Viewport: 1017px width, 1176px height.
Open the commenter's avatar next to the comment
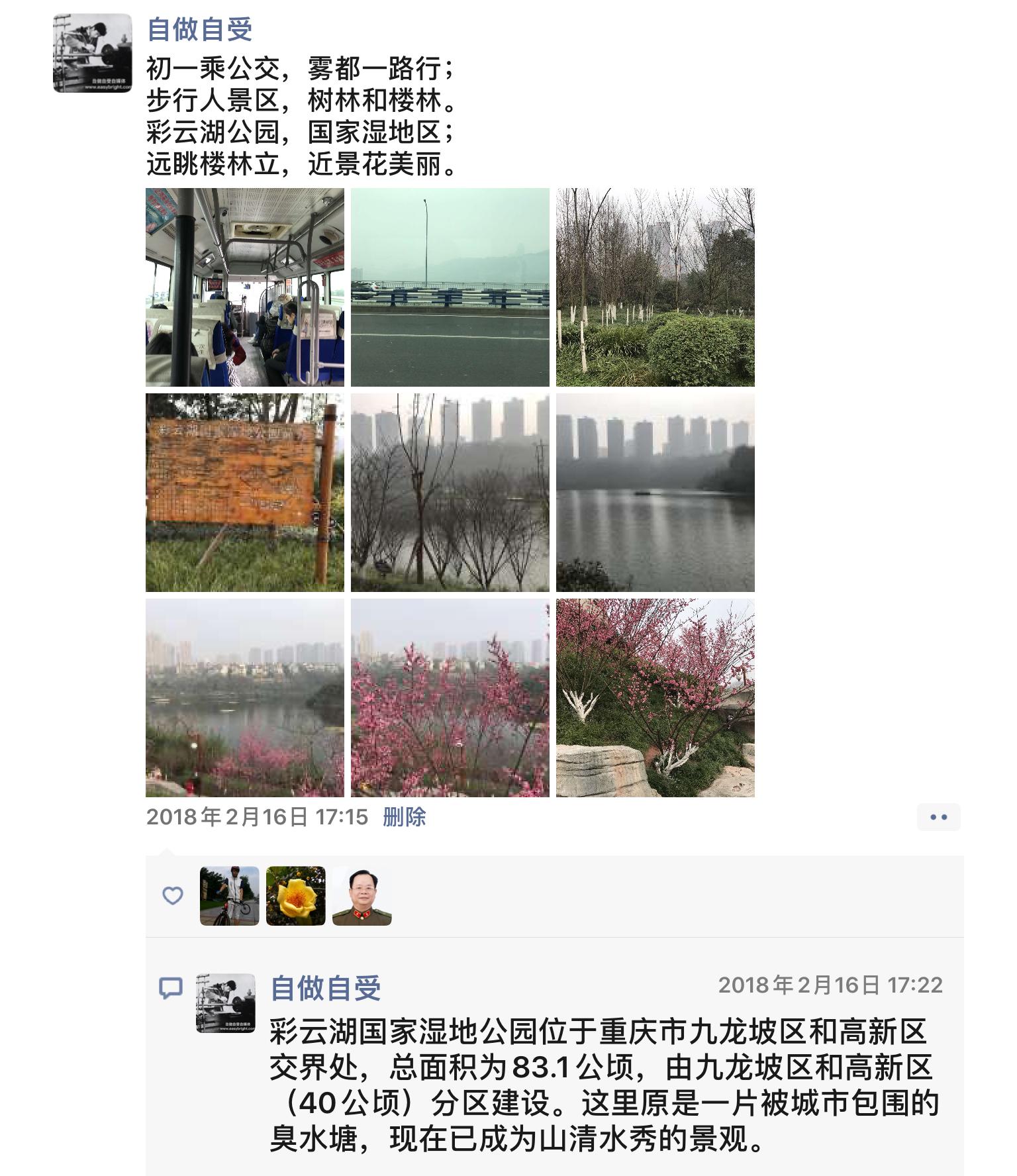tap(226, 1003)
